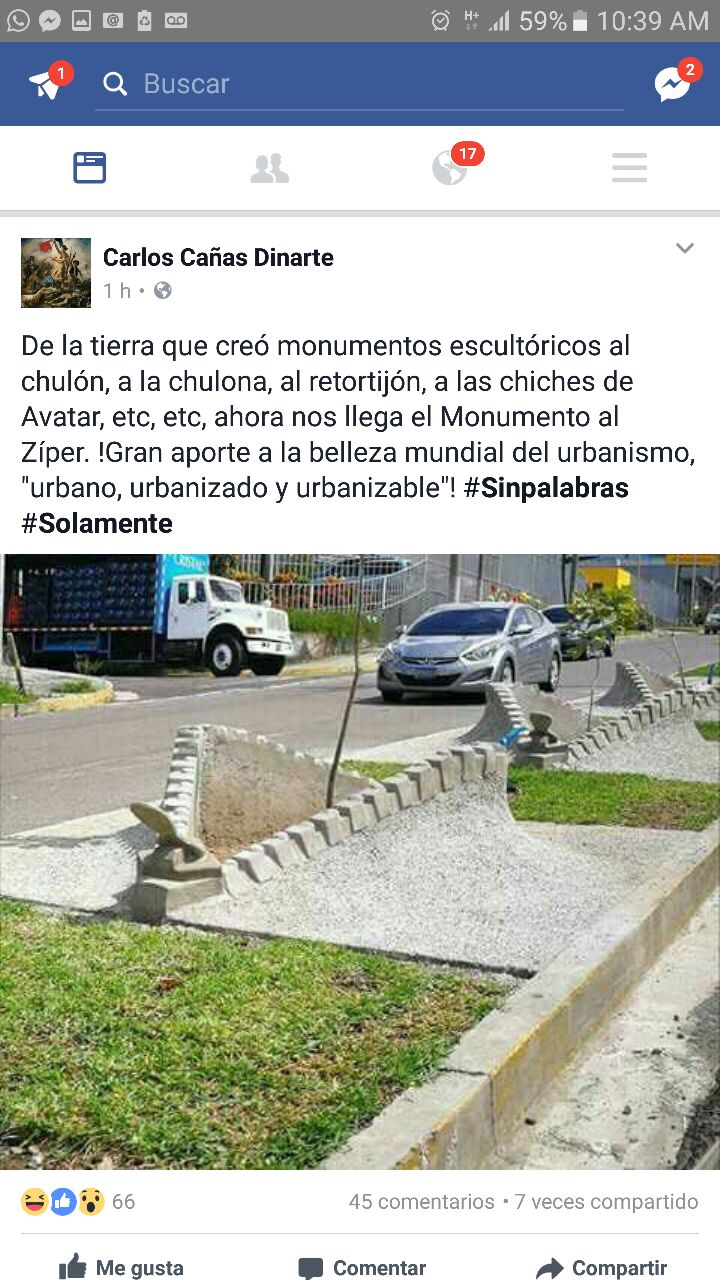Tap the Buscar search field
Image resolution: width=720 pixels, height=1280 pixels.
point(359,84)
